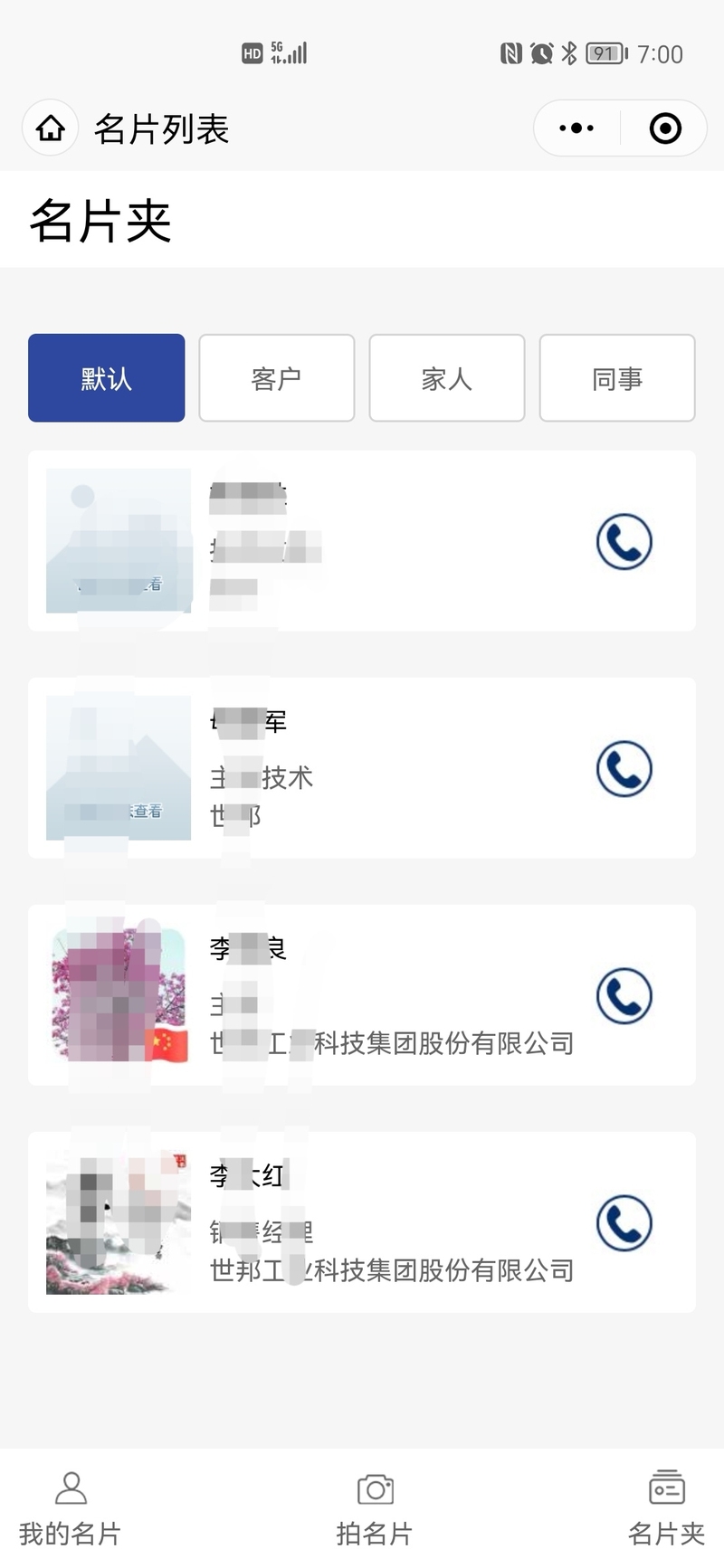
Task: Open the card with 技术 title
Action: point(362,768)
